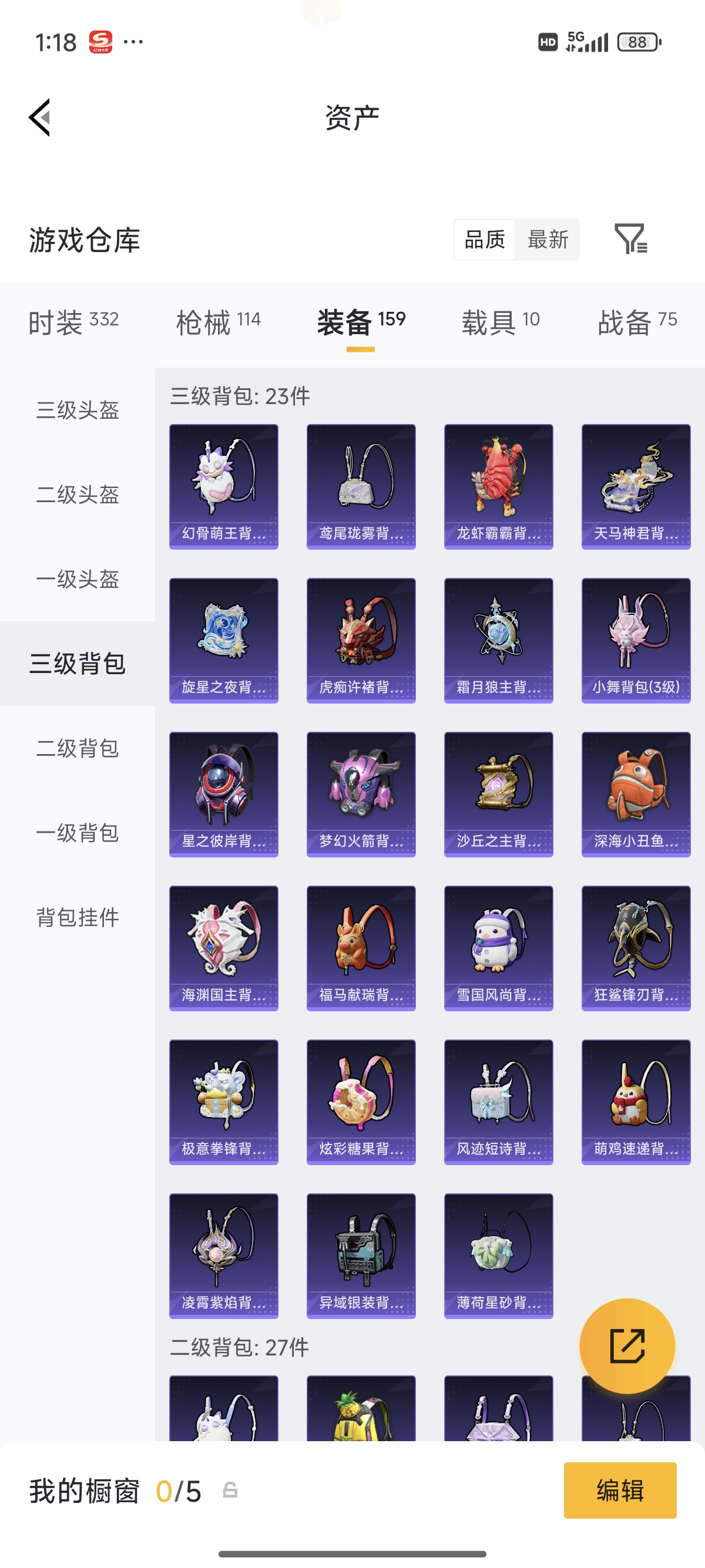Click the 战备 75 tab label
The width and height of the screenshot is (705, 1568).
tap(636, 321)
